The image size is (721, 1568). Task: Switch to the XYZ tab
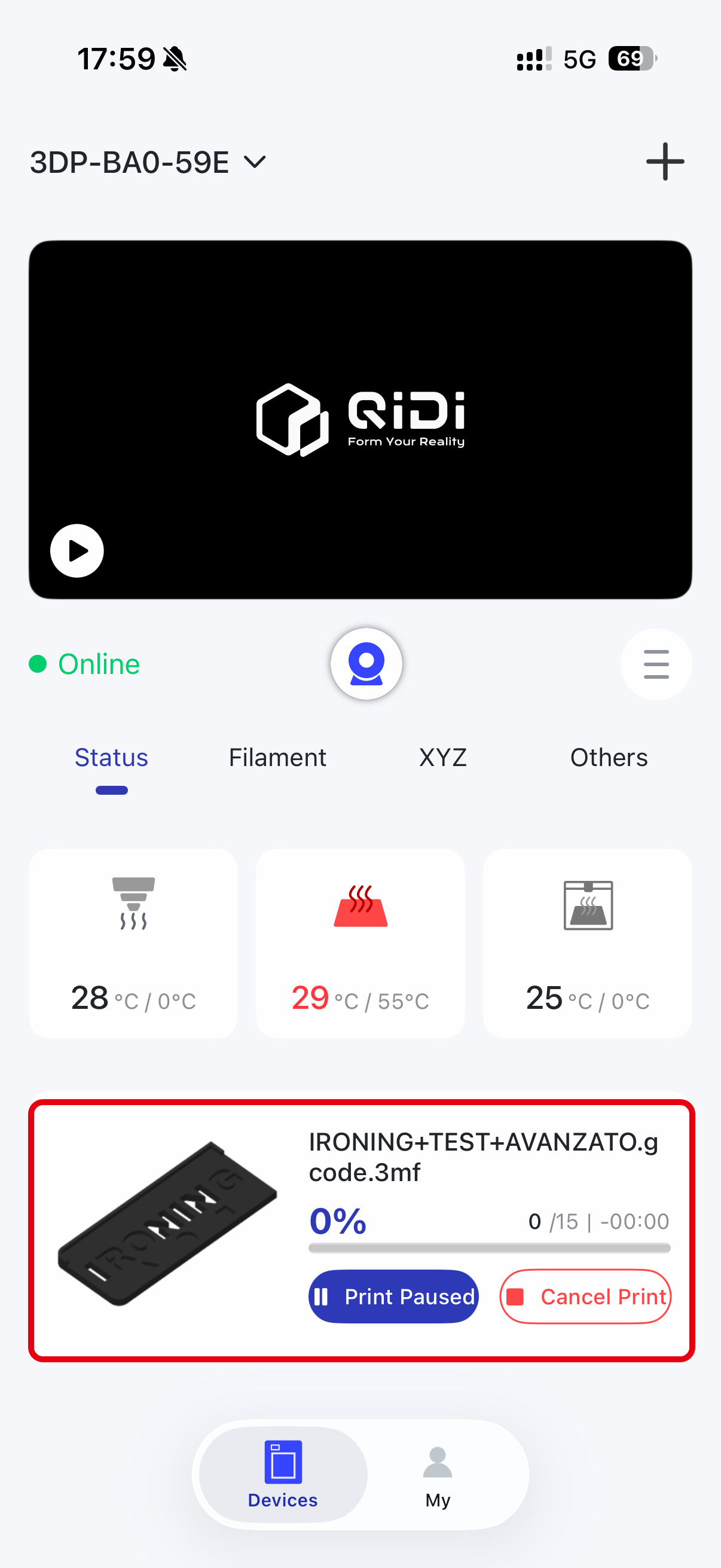[442, 757]
